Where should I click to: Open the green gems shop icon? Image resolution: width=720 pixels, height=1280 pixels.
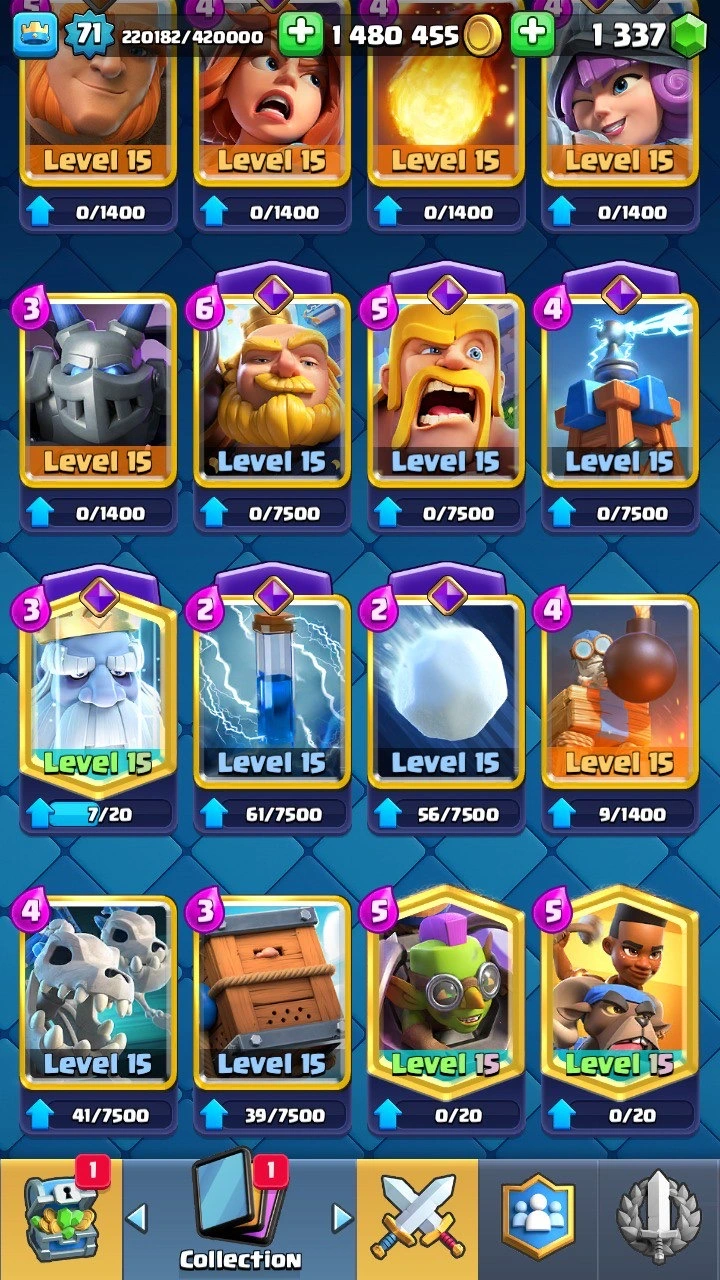click(688, 36)
